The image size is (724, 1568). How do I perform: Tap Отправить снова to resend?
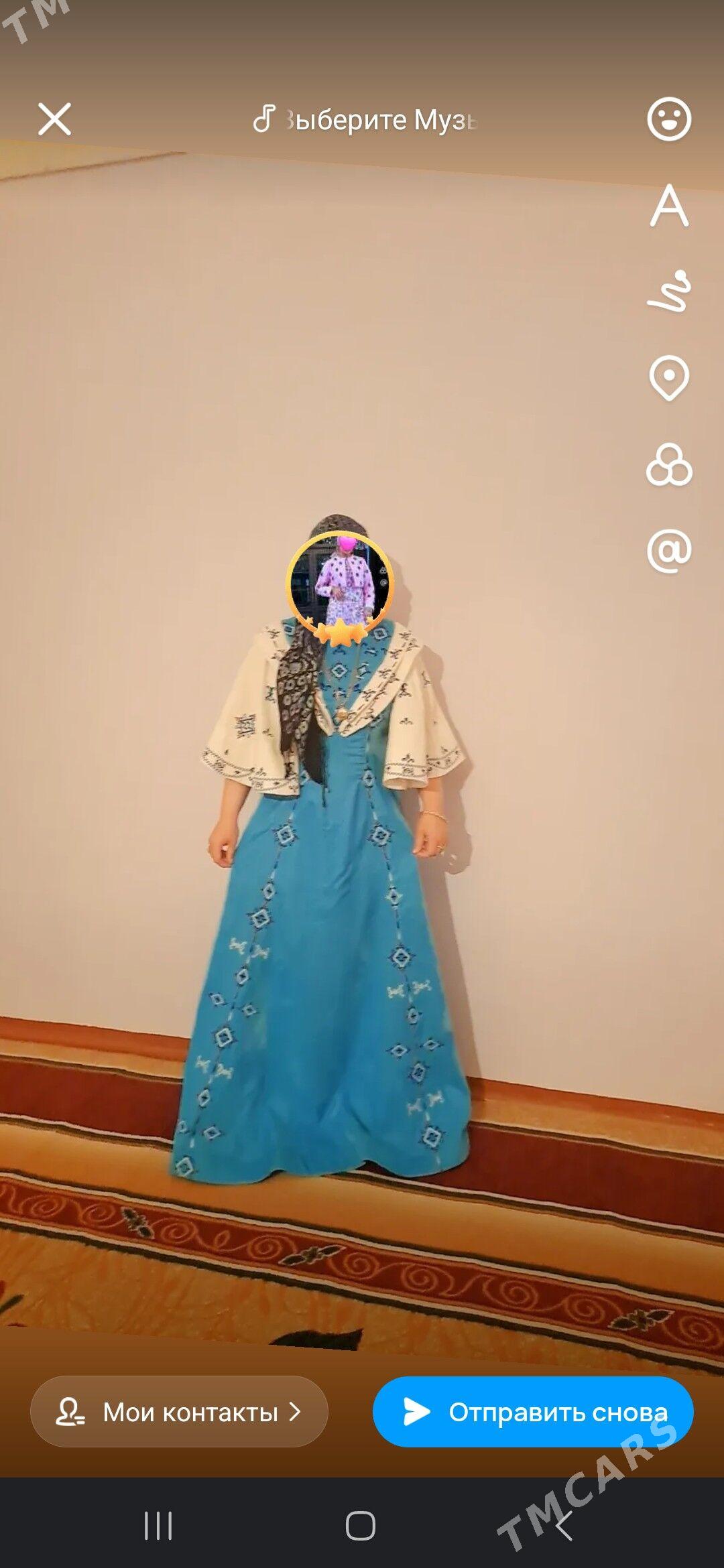pyautogui.click(x=533, y=1412)
